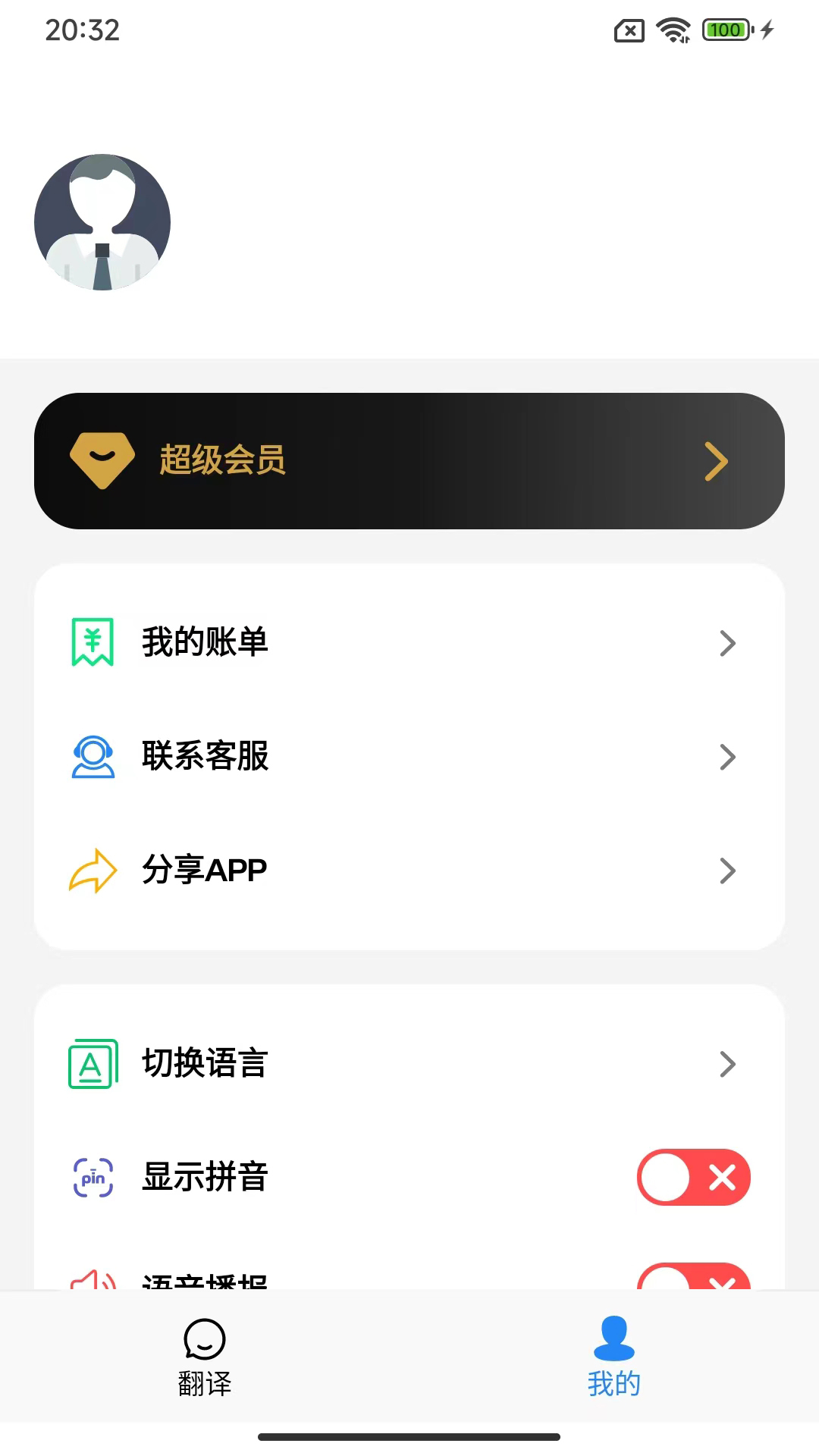Click the gold 超级会员 crown badge

(x=103, y=461)
